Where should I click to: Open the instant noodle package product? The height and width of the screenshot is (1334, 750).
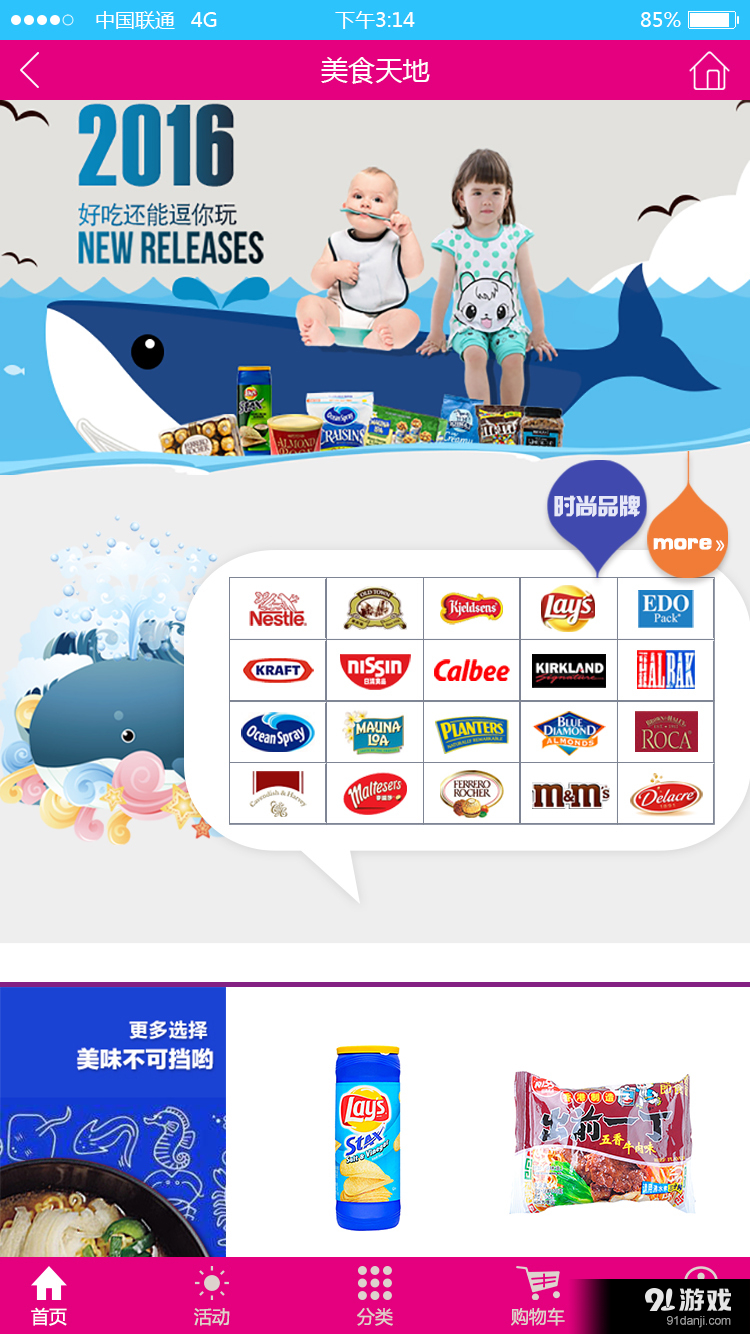602,1142
